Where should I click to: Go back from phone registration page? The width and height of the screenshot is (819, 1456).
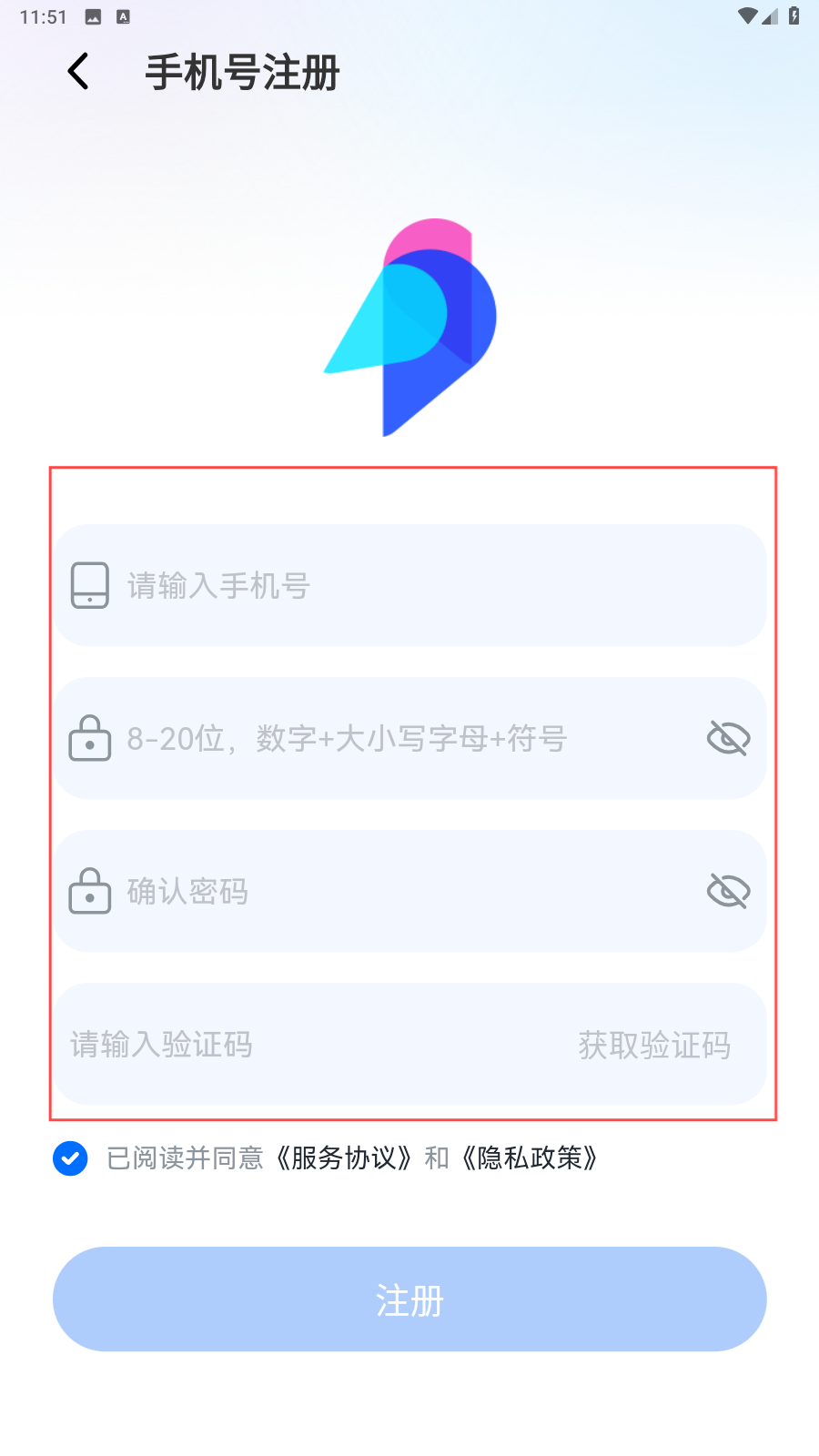(78, 71)
